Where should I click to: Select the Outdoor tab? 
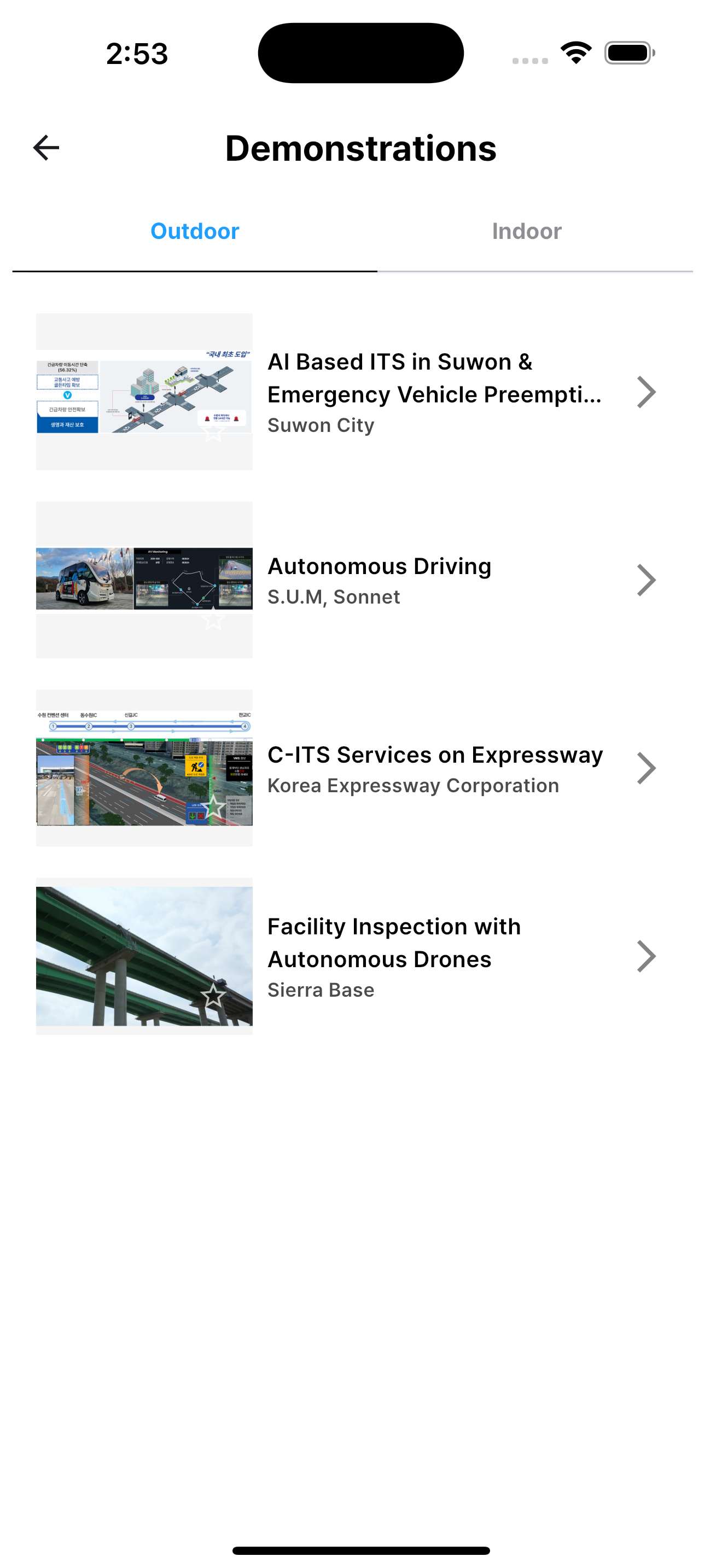(195, 231)
